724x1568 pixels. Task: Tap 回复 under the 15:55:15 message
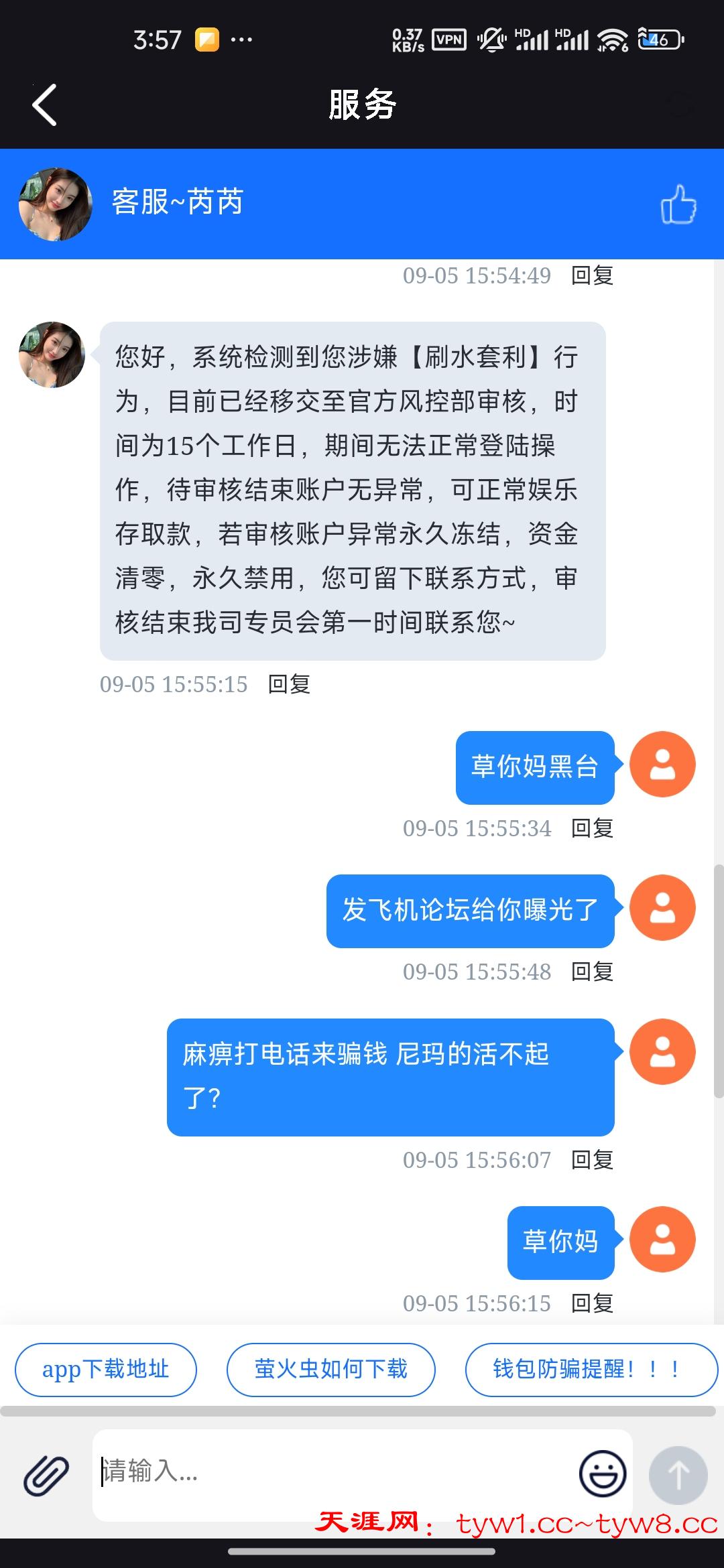(289, 684)
